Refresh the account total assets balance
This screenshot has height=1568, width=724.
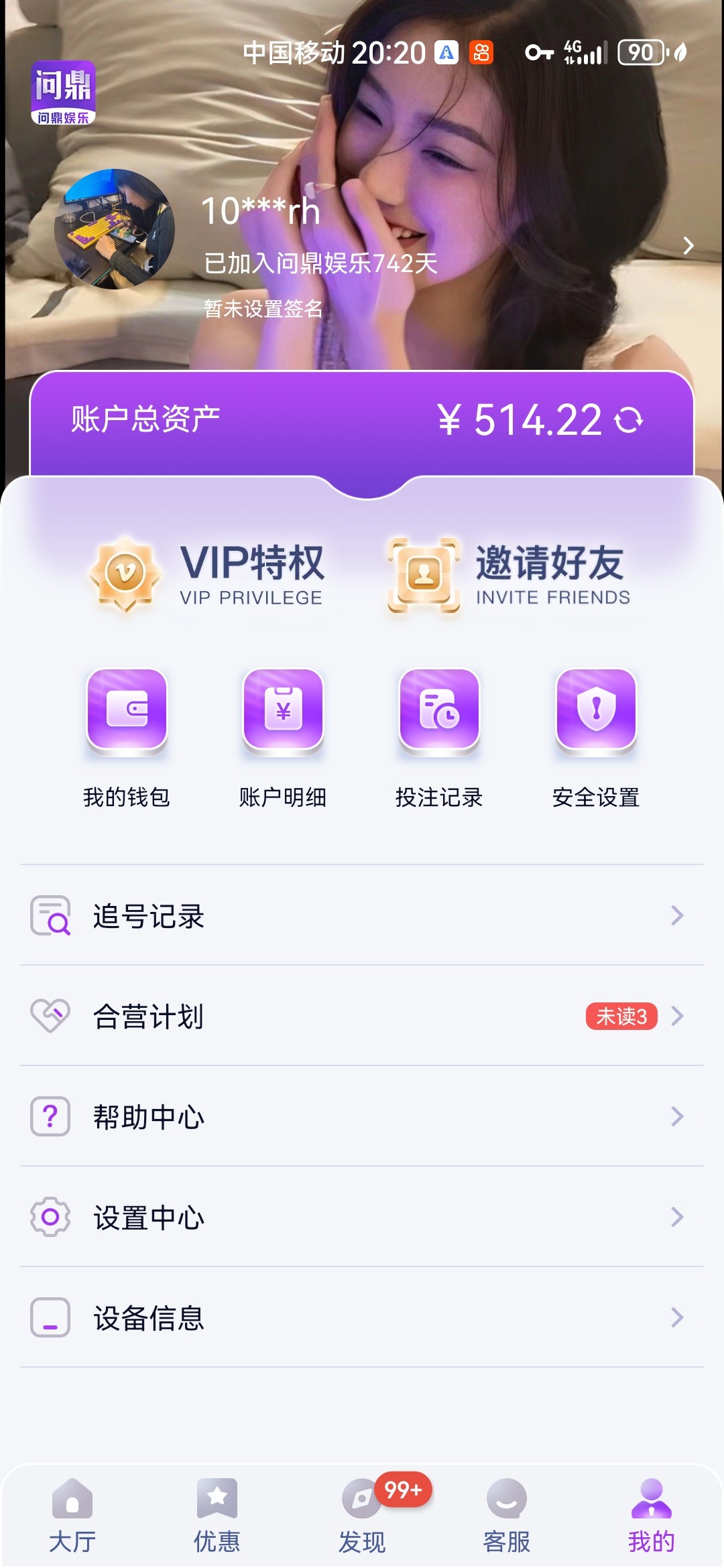tap(629, 420)
